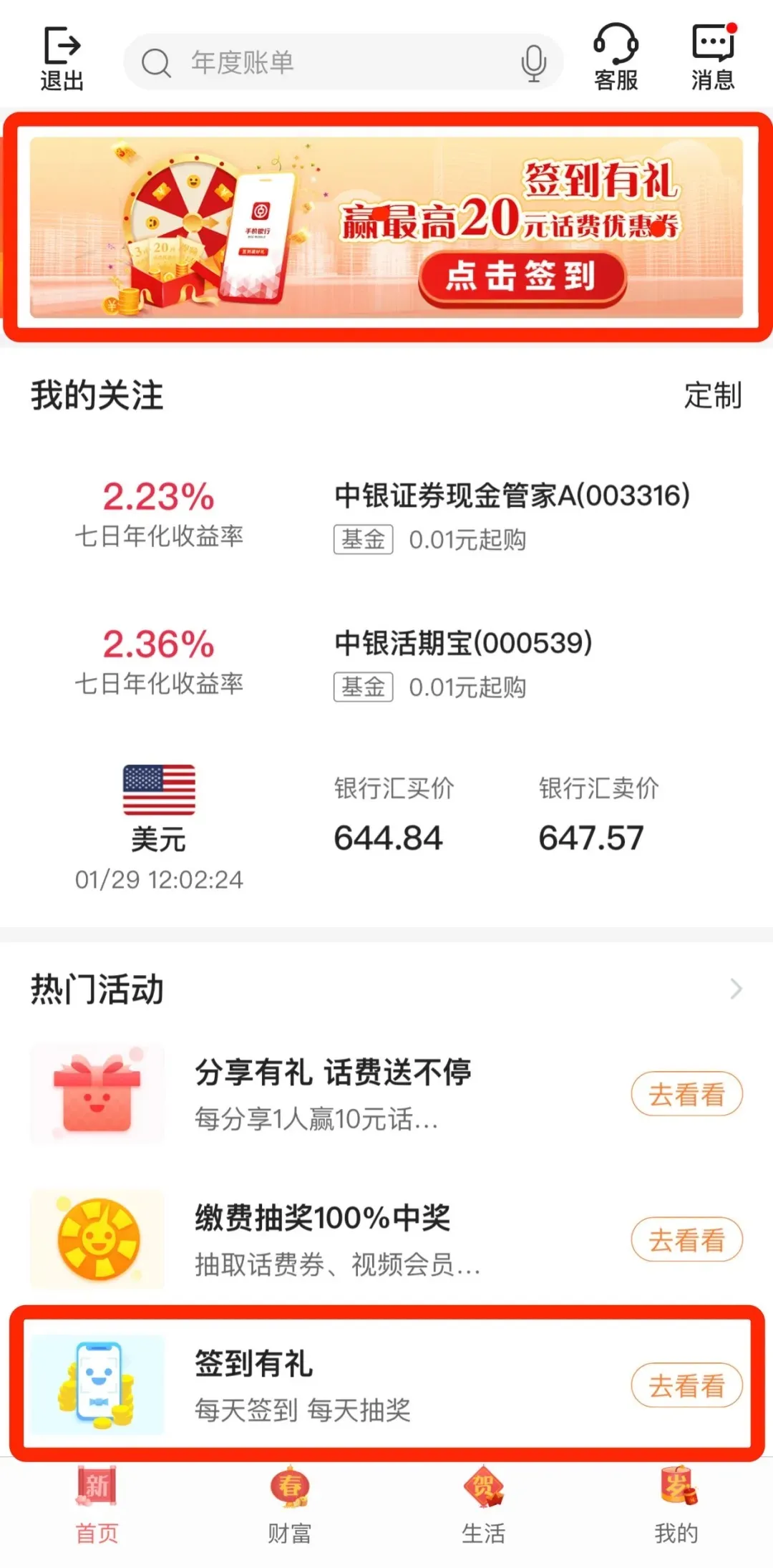Open the 我的 tab
Image resolution: width=773 pixels, height=1568 pixels.
click(676, 1505)
